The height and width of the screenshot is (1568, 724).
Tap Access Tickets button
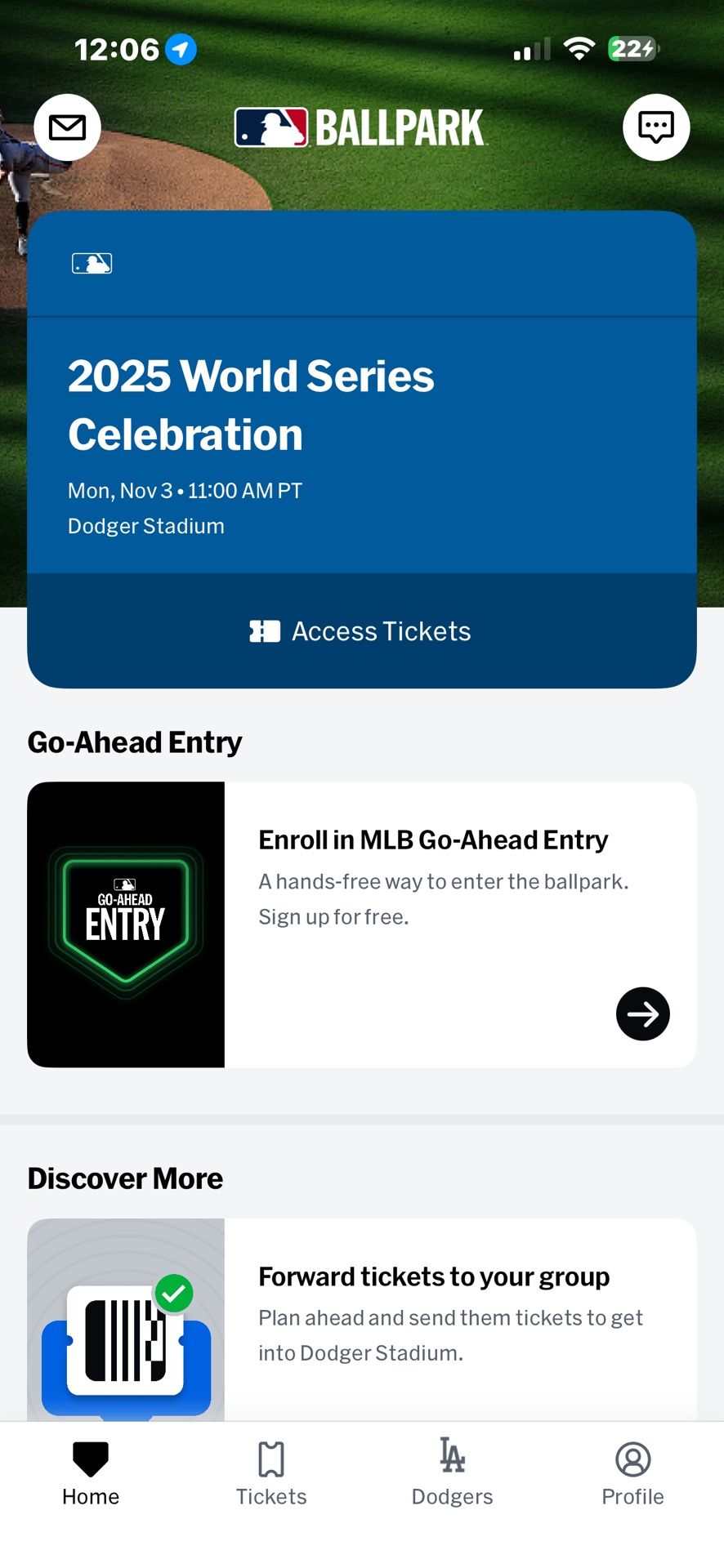(361, 631)
